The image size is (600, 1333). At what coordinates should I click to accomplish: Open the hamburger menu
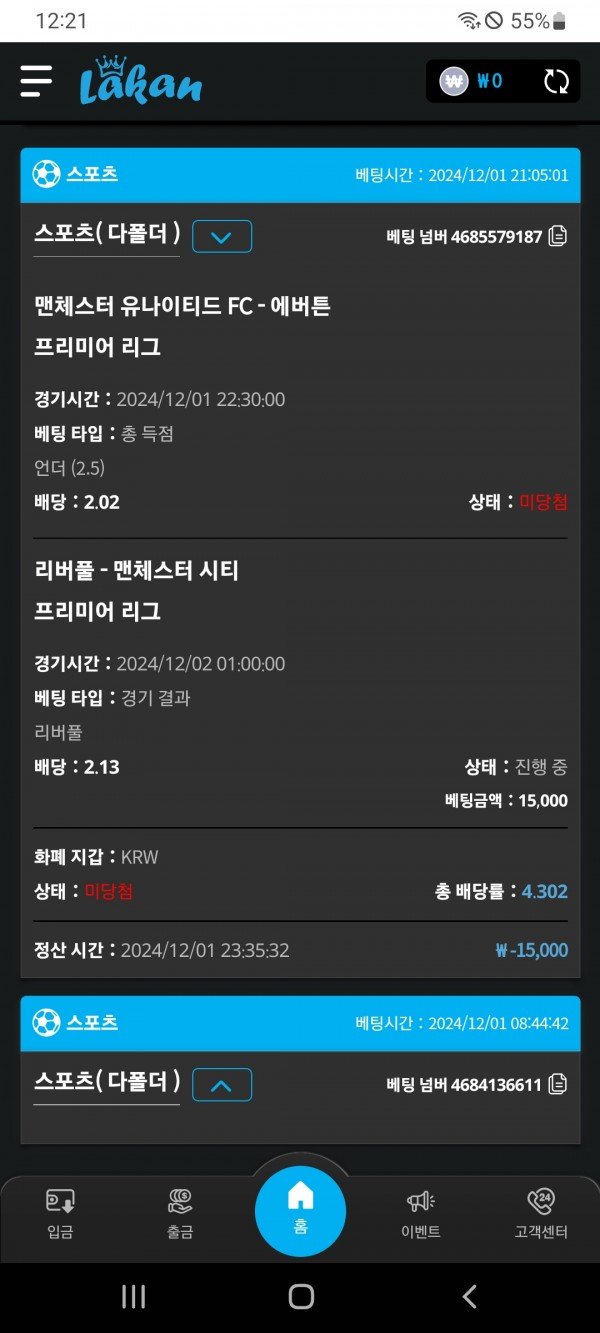tap(36, 81)
